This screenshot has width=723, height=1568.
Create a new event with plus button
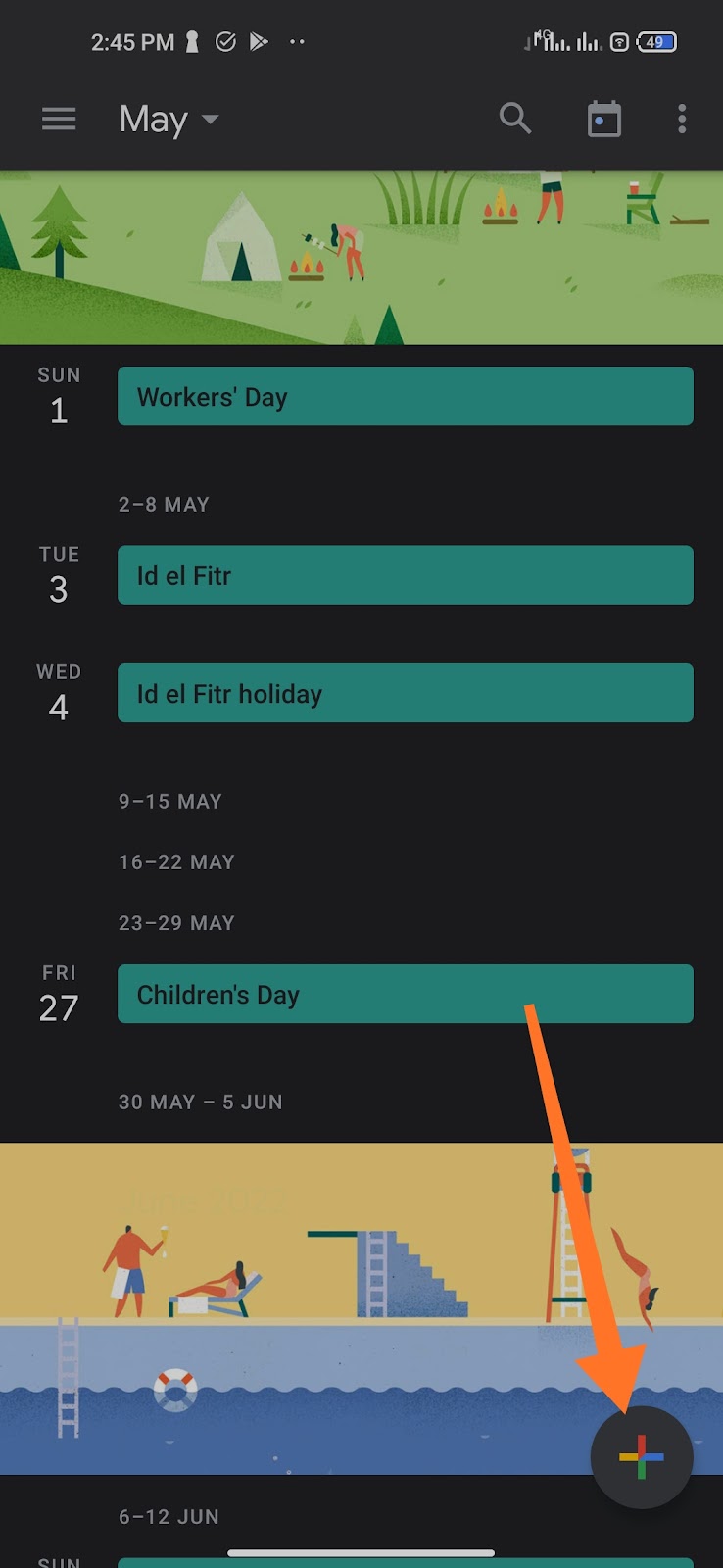642,1457
